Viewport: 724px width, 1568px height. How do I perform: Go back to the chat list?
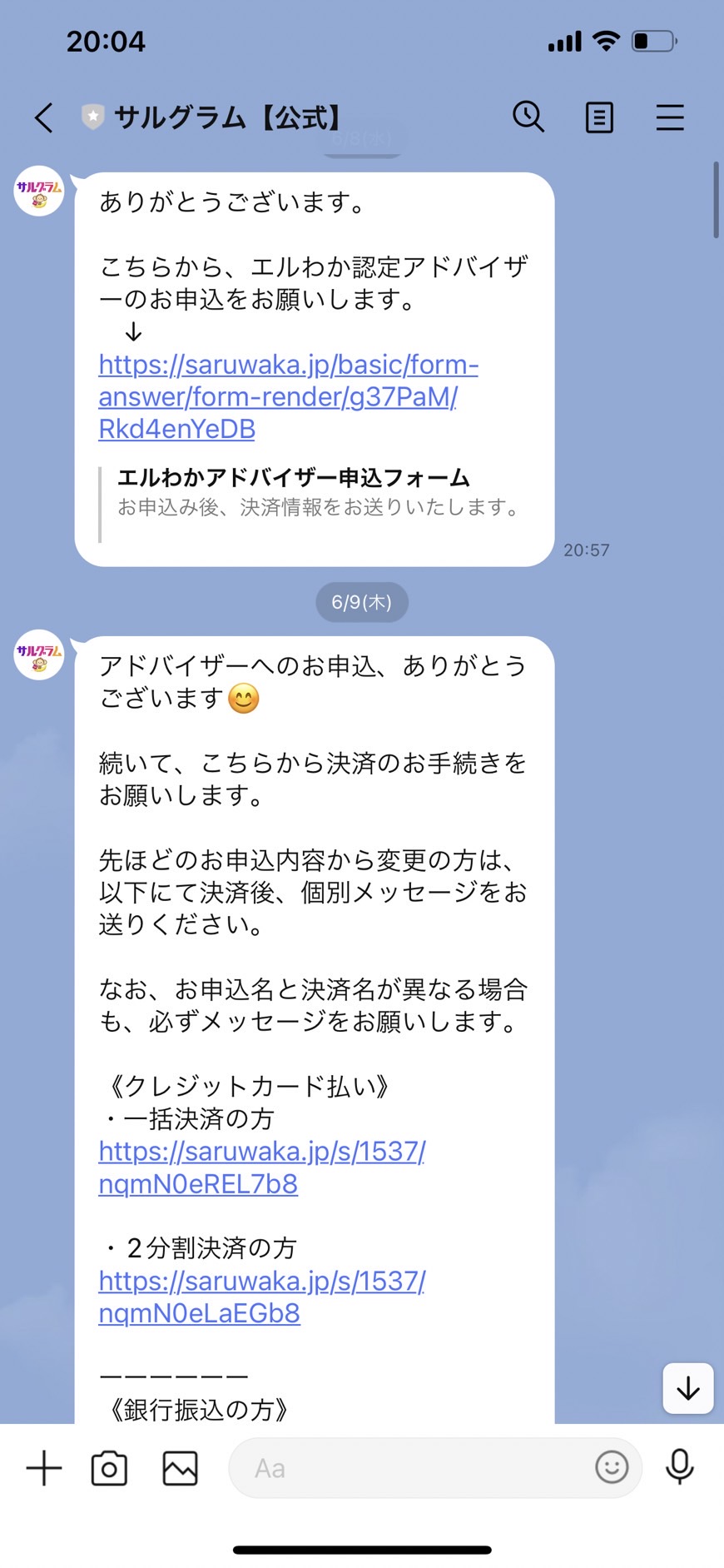point(44,117)
